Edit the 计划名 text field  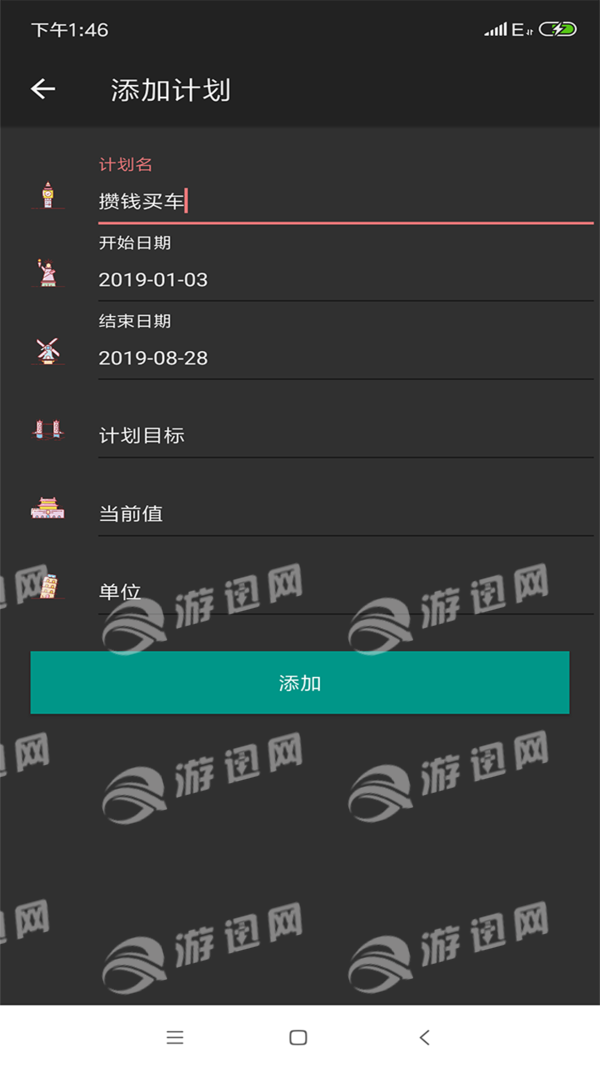tap(345, 201)
